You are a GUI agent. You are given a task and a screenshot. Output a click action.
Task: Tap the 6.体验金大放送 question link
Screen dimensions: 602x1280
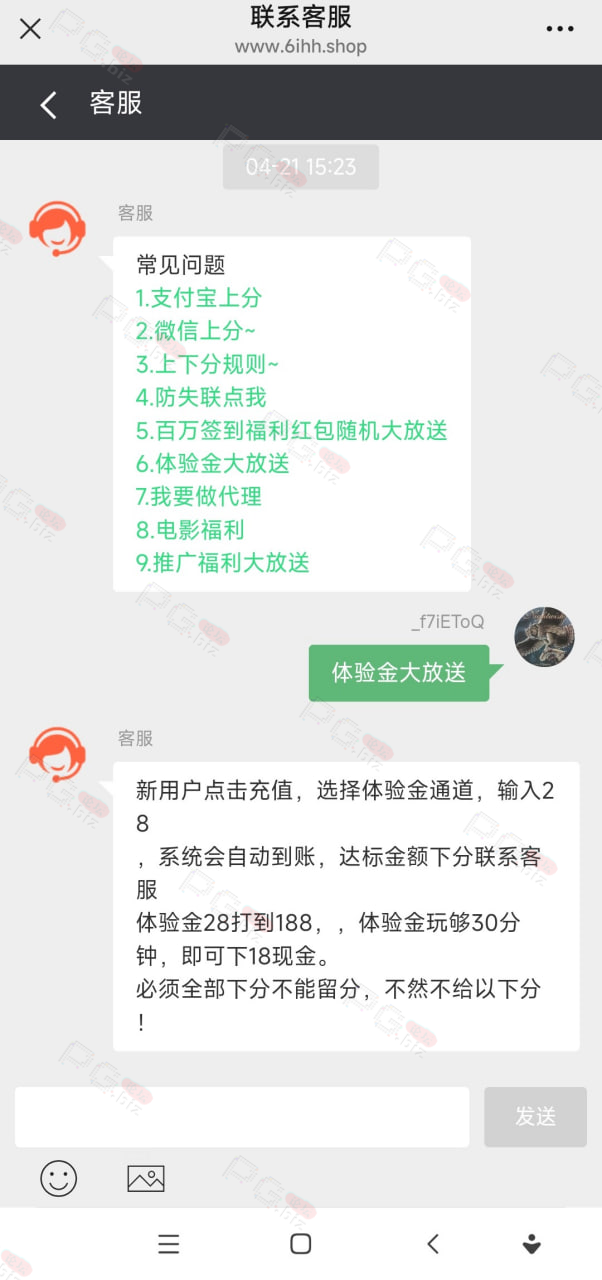213,464
